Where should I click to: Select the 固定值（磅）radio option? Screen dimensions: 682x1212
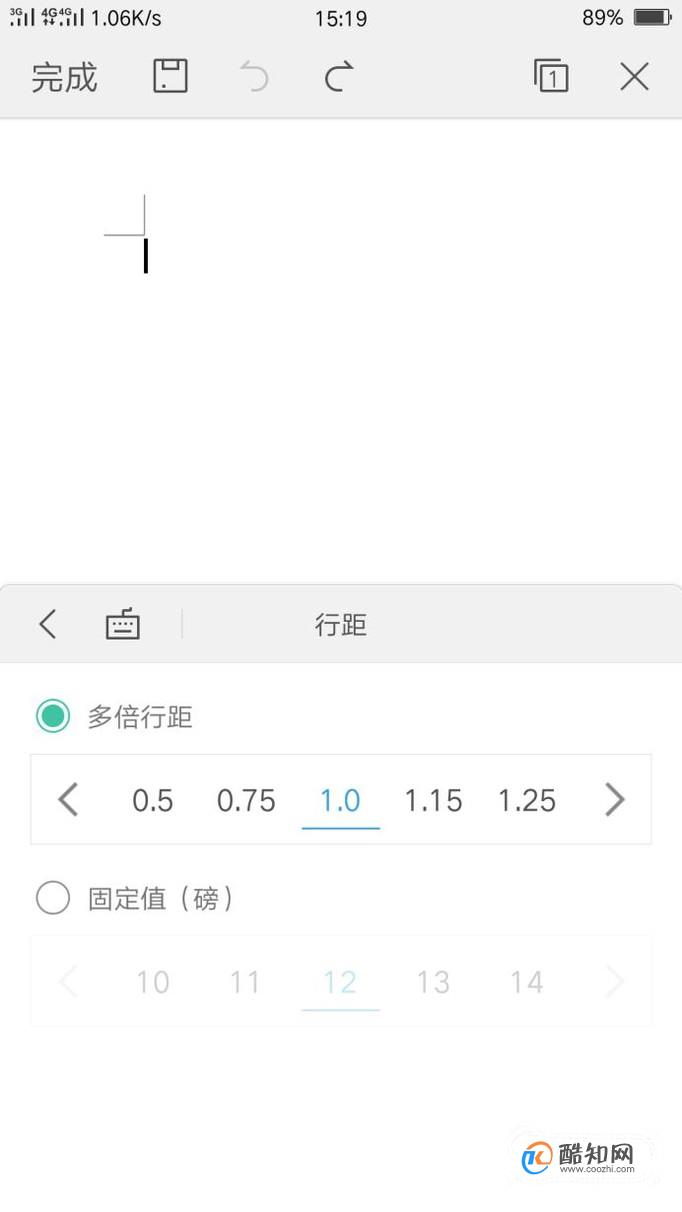(x=53, y=898)
